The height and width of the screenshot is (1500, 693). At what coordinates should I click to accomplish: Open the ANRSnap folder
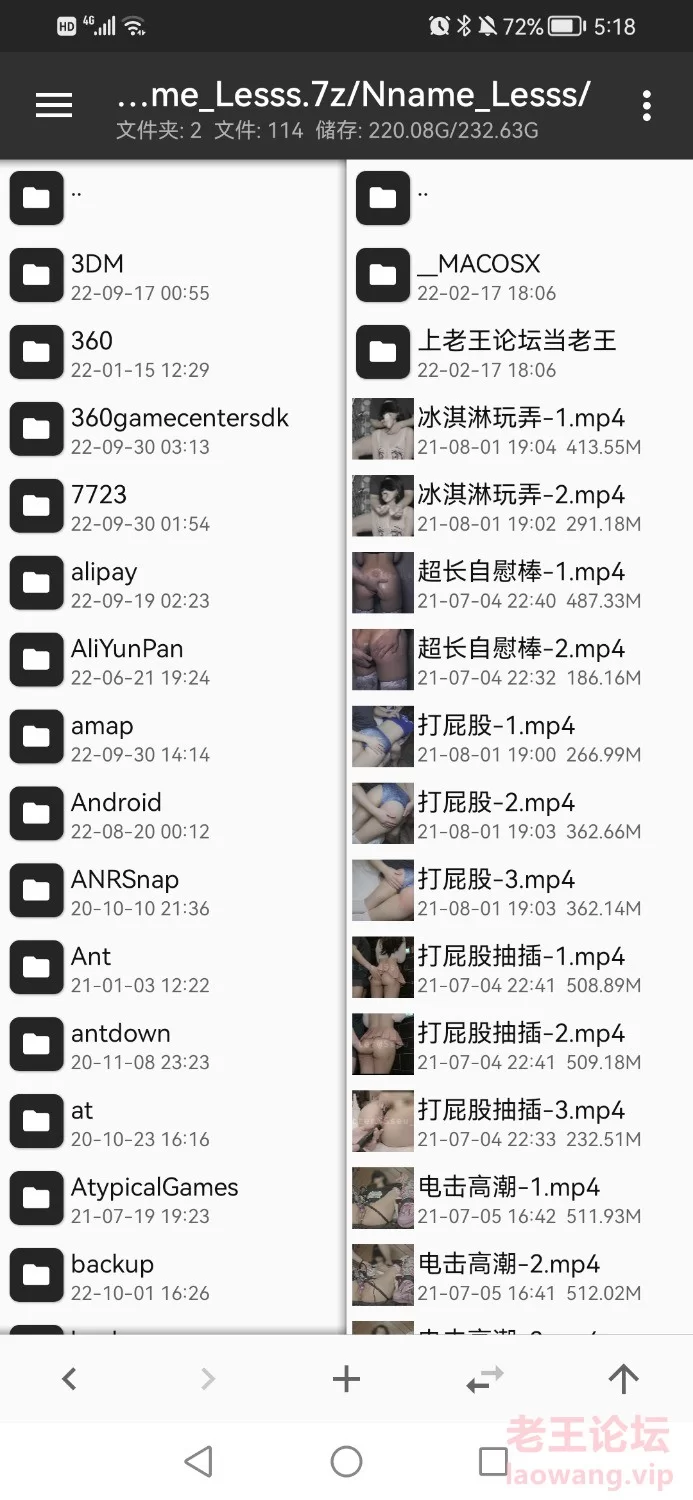(x=140, y=892)
